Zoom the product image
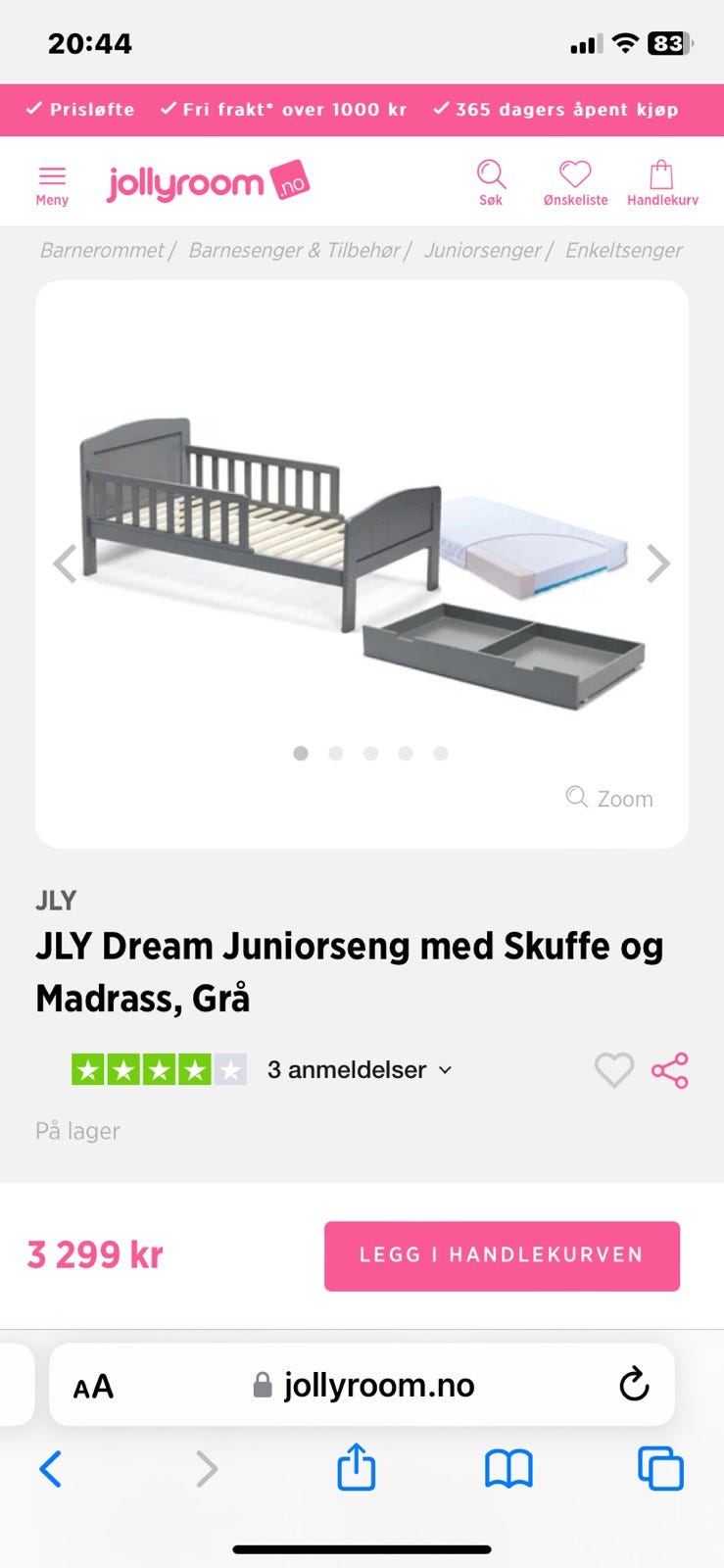This screenshot has width=724, height=1568. click(609, 798)
